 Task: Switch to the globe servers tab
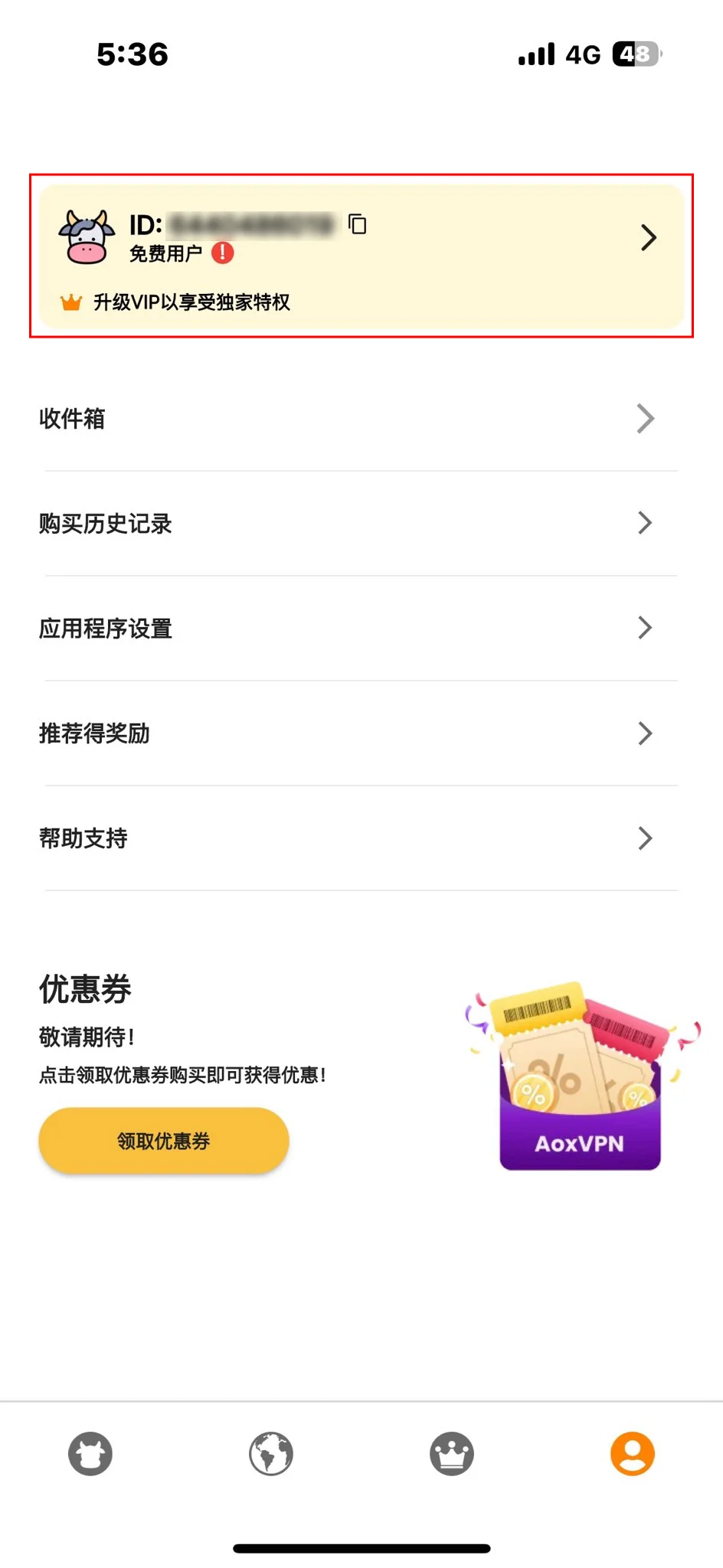click(271, 1453)
